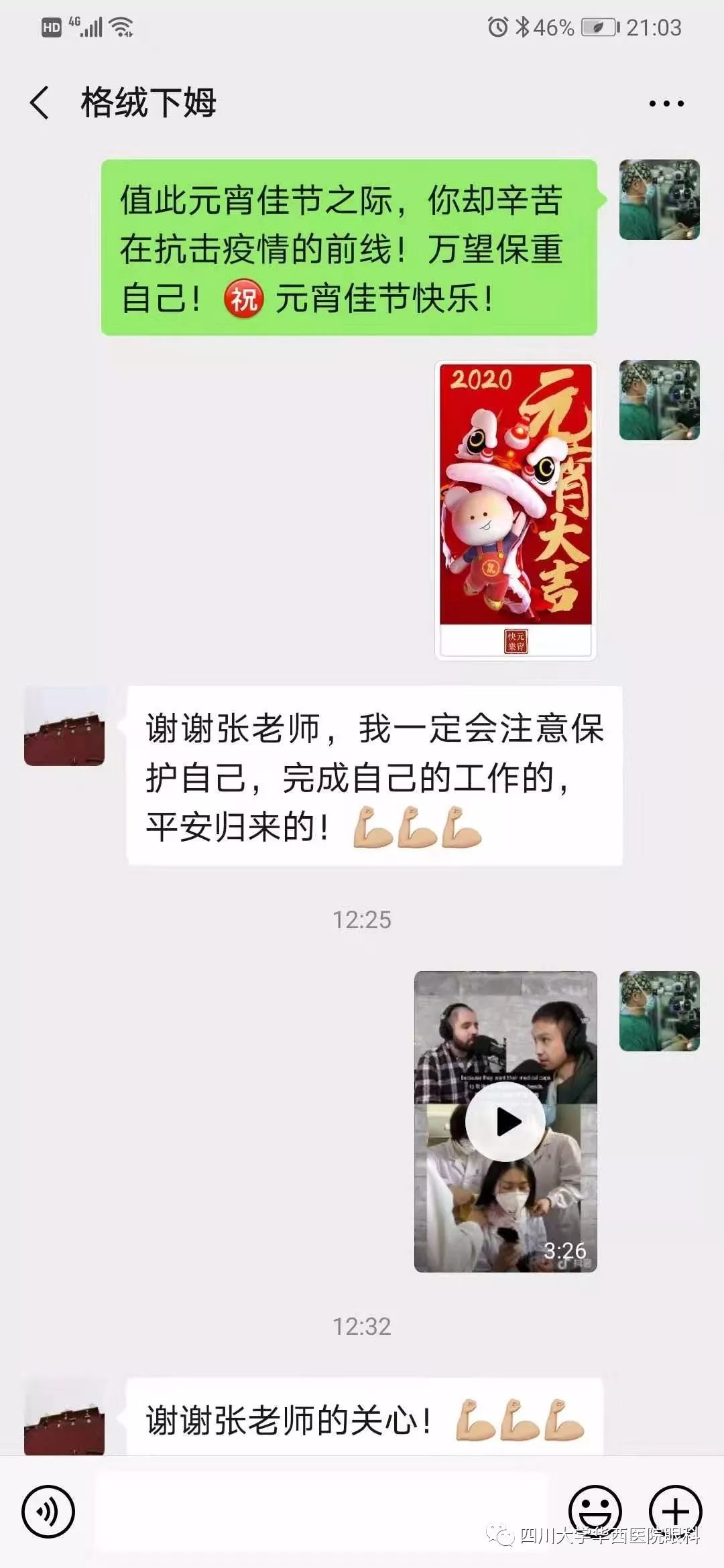724x1568 pixels.
Task: Switch to voice message input
Action: point(48,1512)
